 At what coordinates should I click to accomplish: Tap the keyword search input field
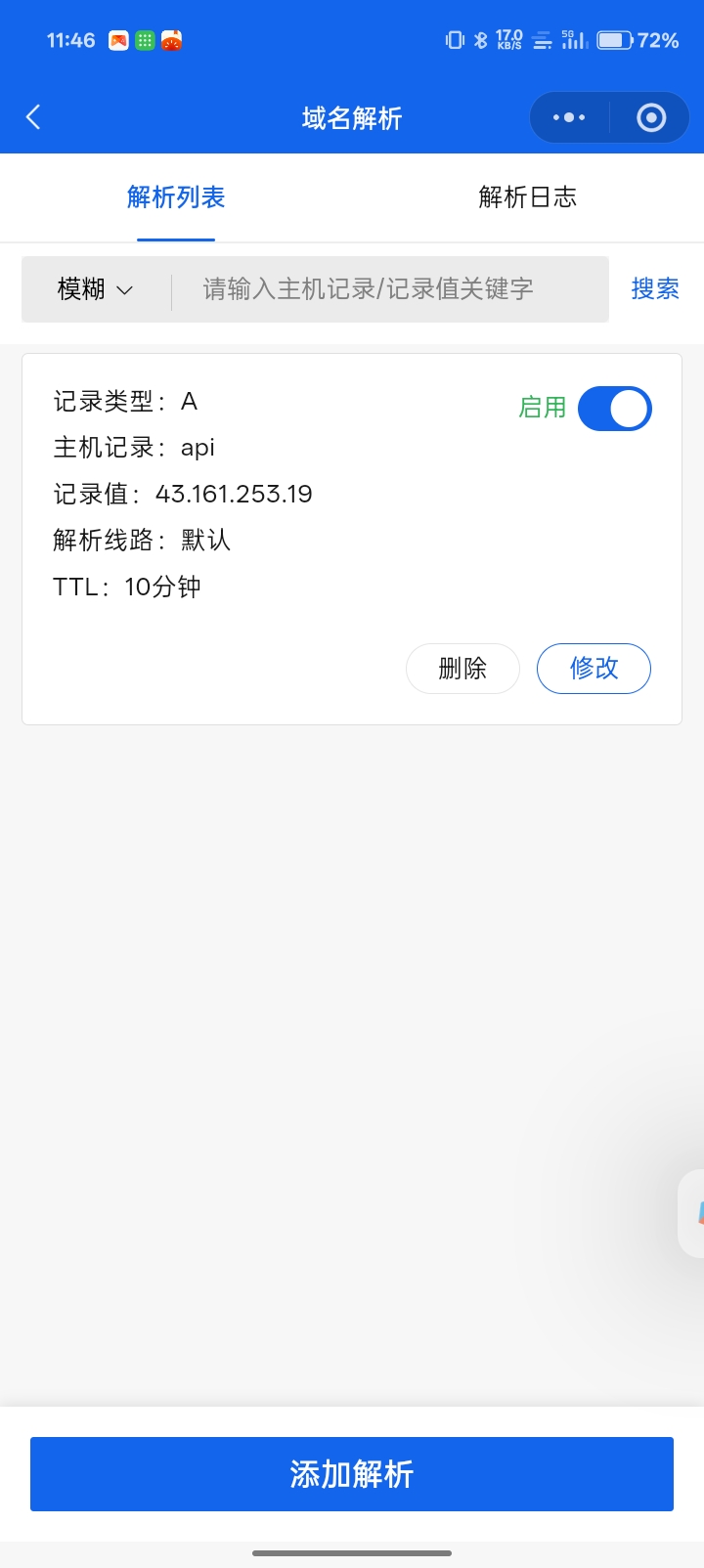pyautogui.click(x=372, y=289)
